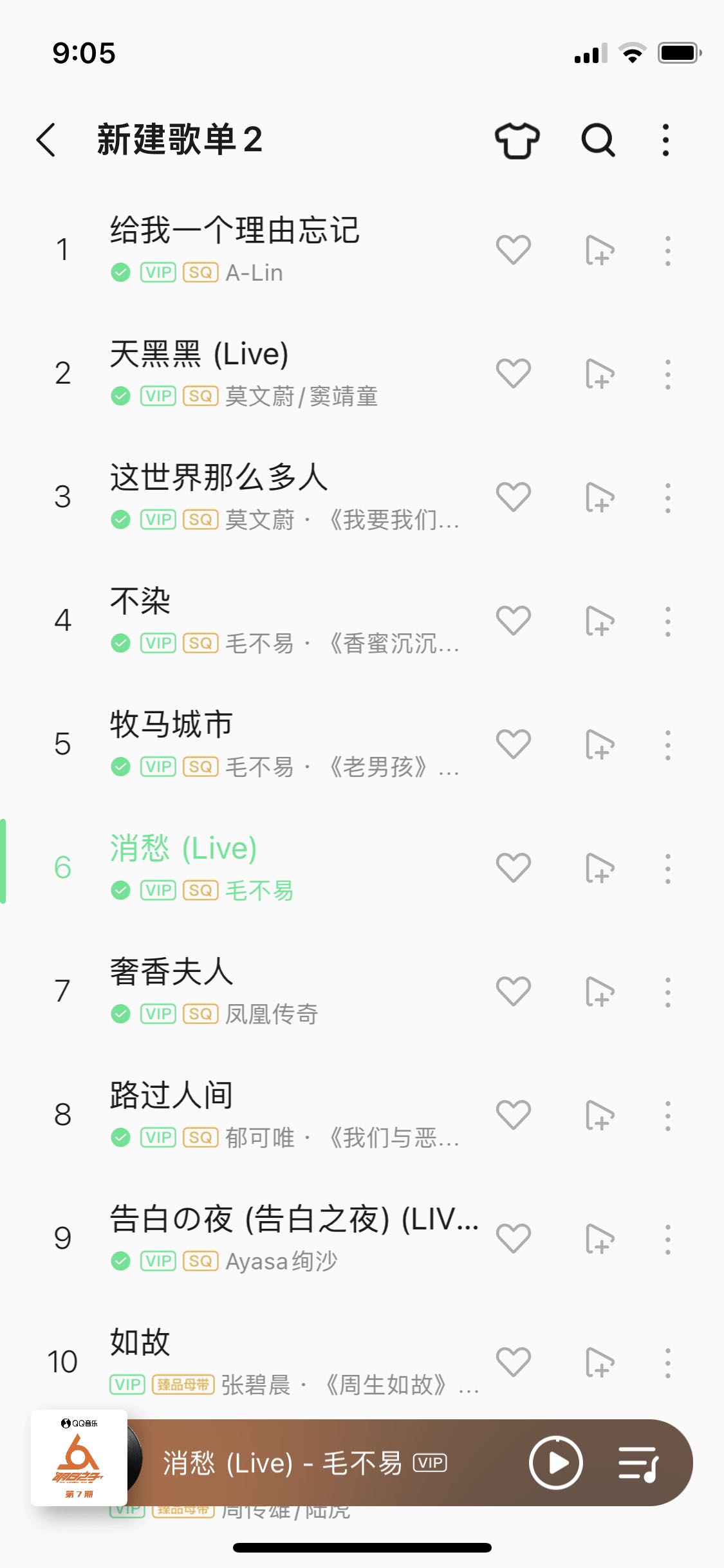This screenshot has height=1568, width=724.
Task: Open the now-playing album cover
Action: point(79,1458)
